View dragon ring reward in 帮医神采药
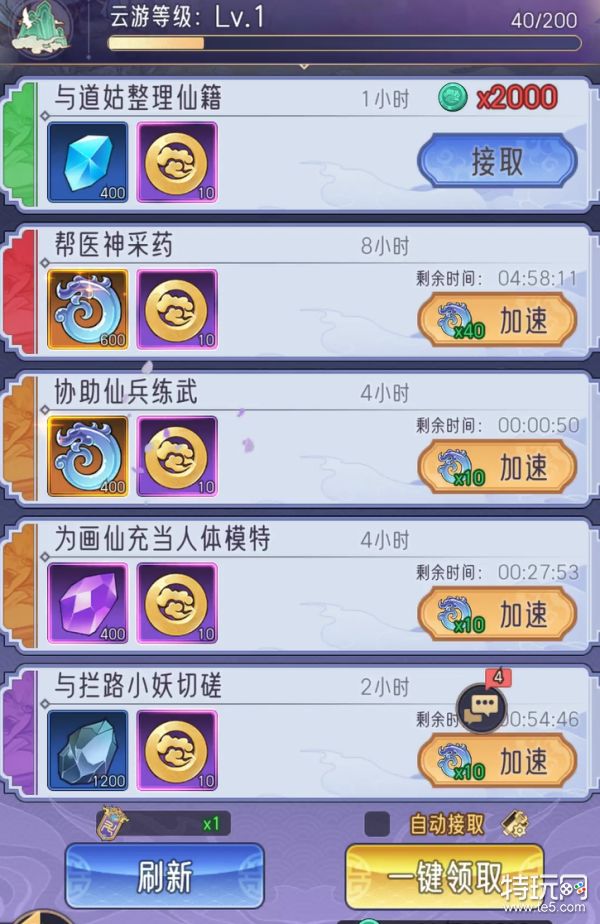The height and width of the screenshot is (924, 600). [88, 309]
